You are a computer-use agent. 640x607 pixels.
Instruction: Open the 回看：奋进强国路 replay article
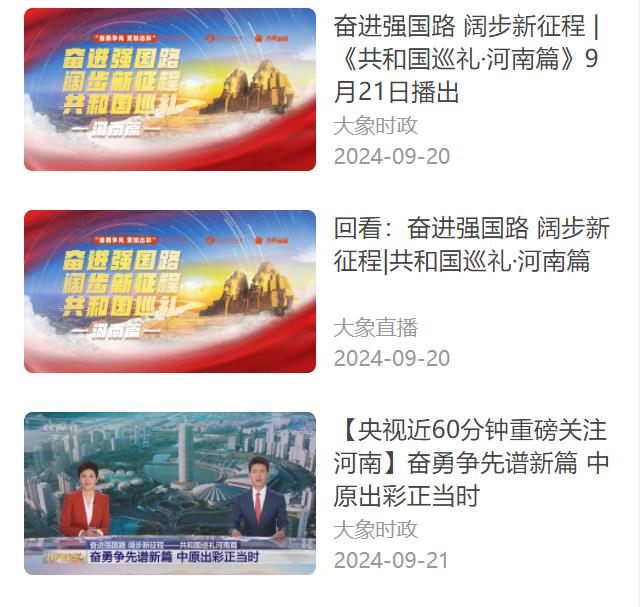[471, 245]
